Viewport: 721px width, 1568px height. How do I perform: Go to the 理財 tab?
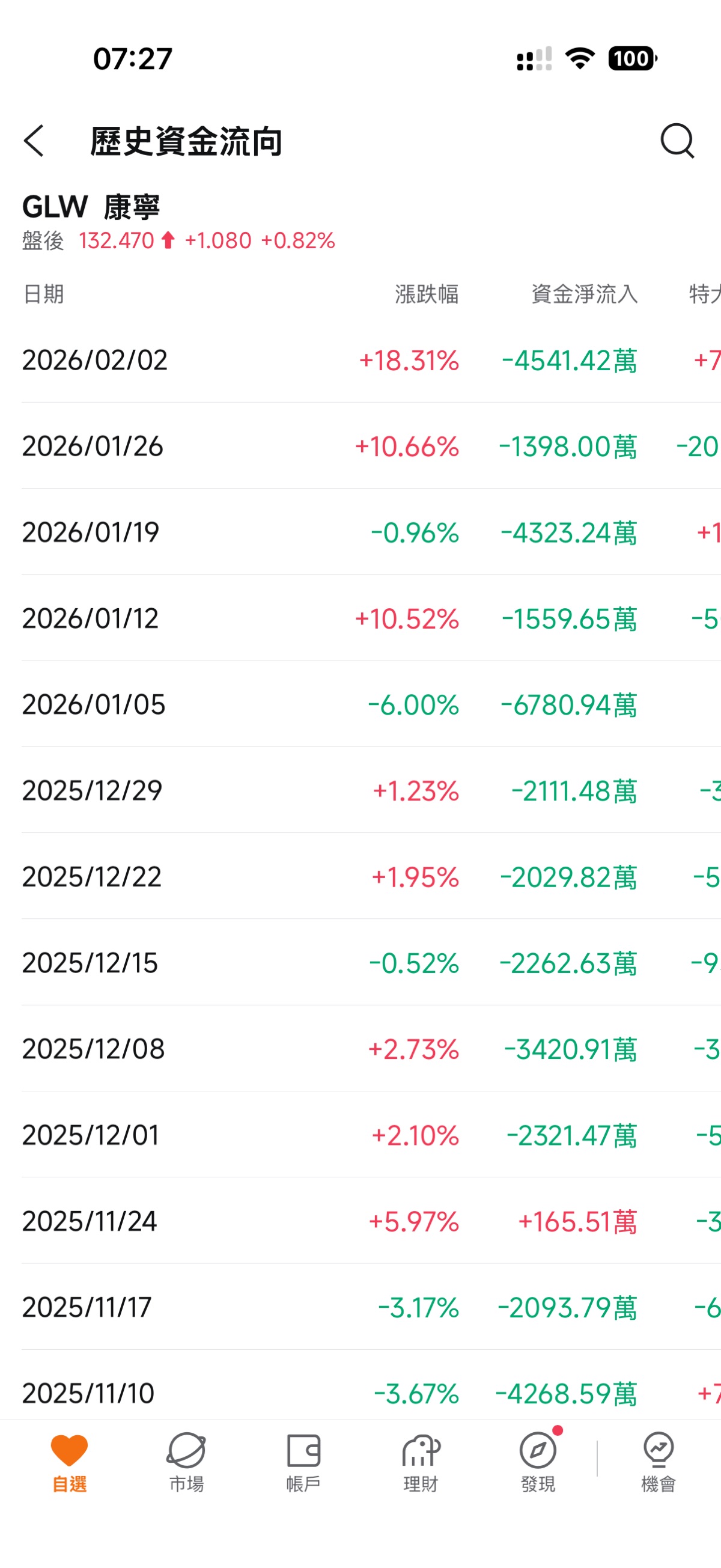click(x=421, y=1462)
